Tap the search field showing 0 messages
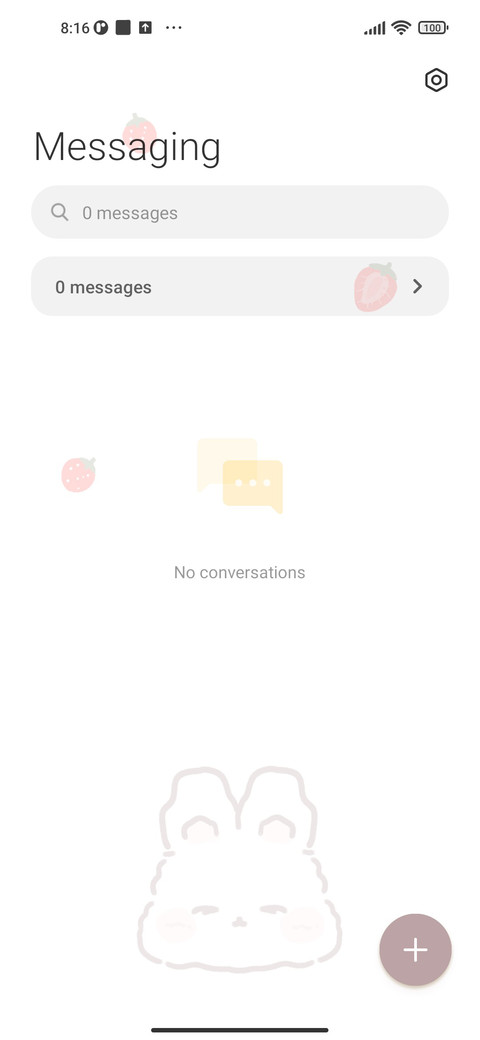The width and height of the screenshot is (480, 1040). [x=240, y=212]
